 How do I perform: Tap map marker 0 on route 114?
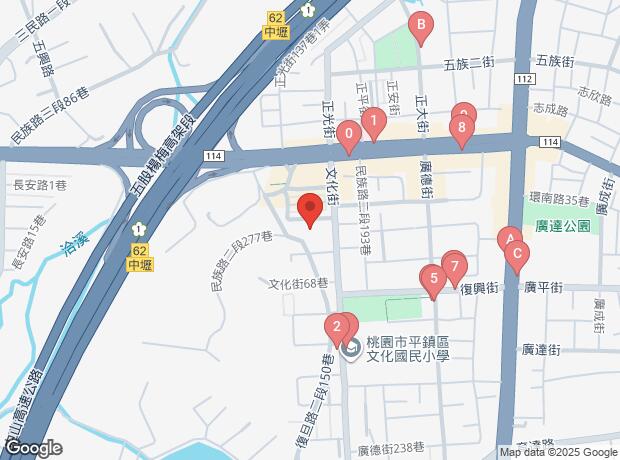[x=349, y=136]
